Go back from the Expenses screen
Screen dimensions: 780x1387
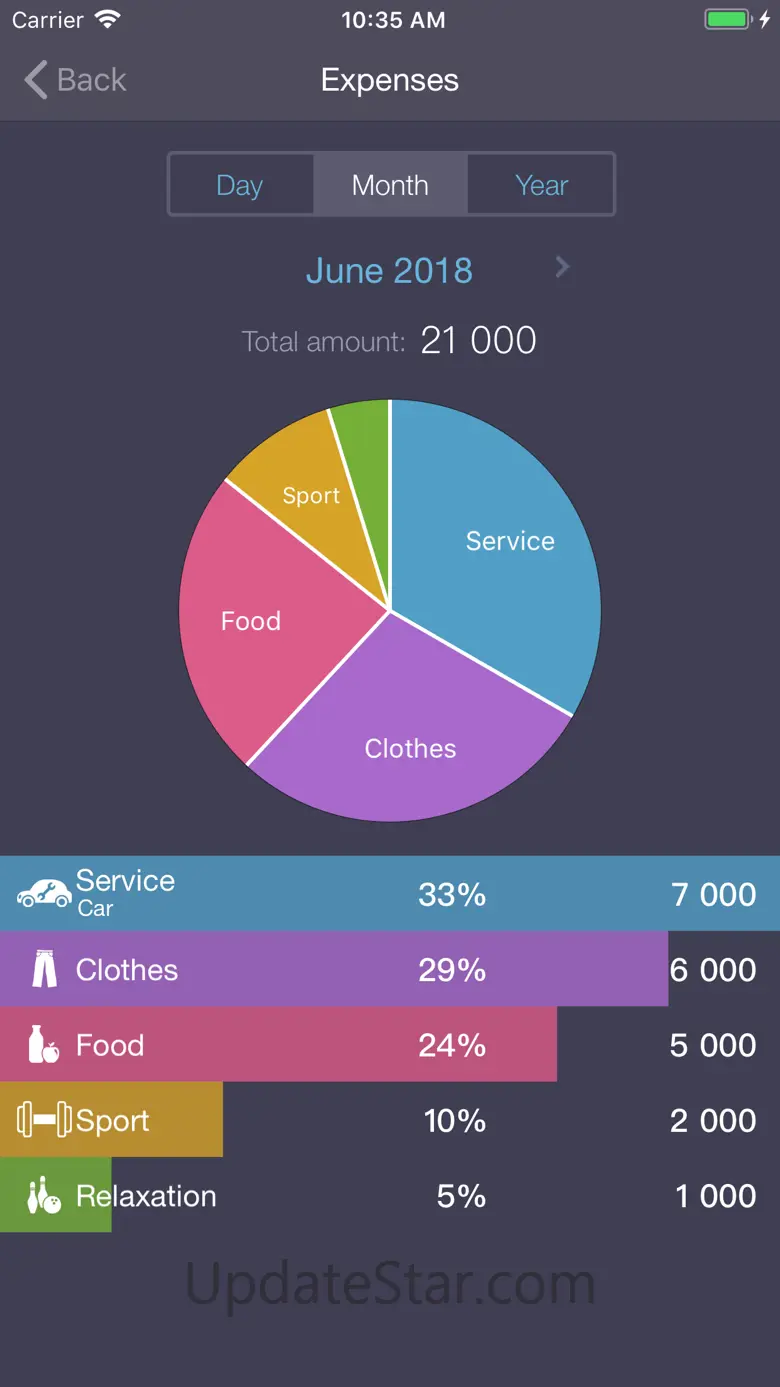coord(76,80)
